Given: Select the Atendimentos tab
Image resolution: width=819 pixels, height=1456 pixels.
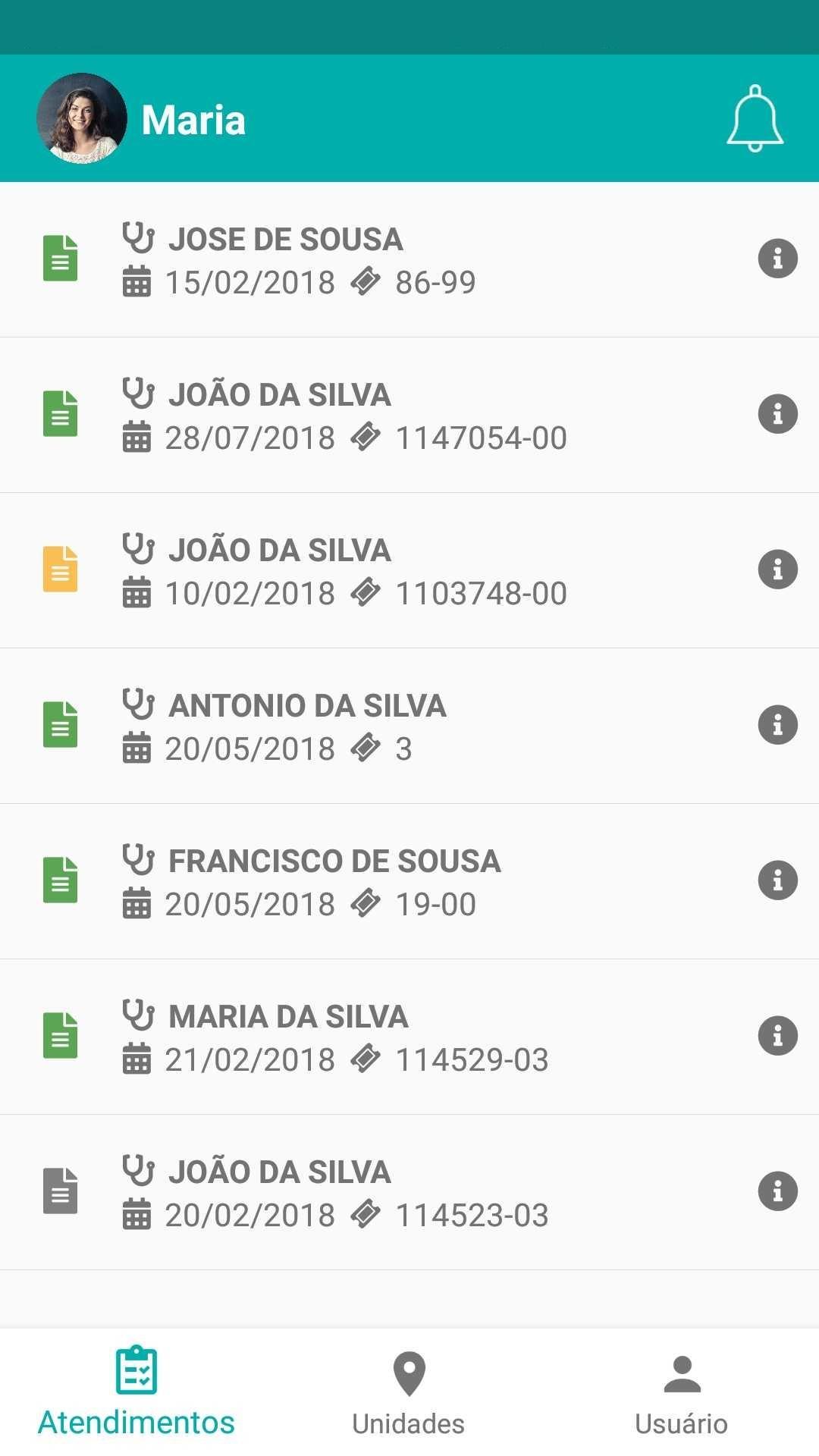Looking at the screenshot, I should tap(136, 1392).
